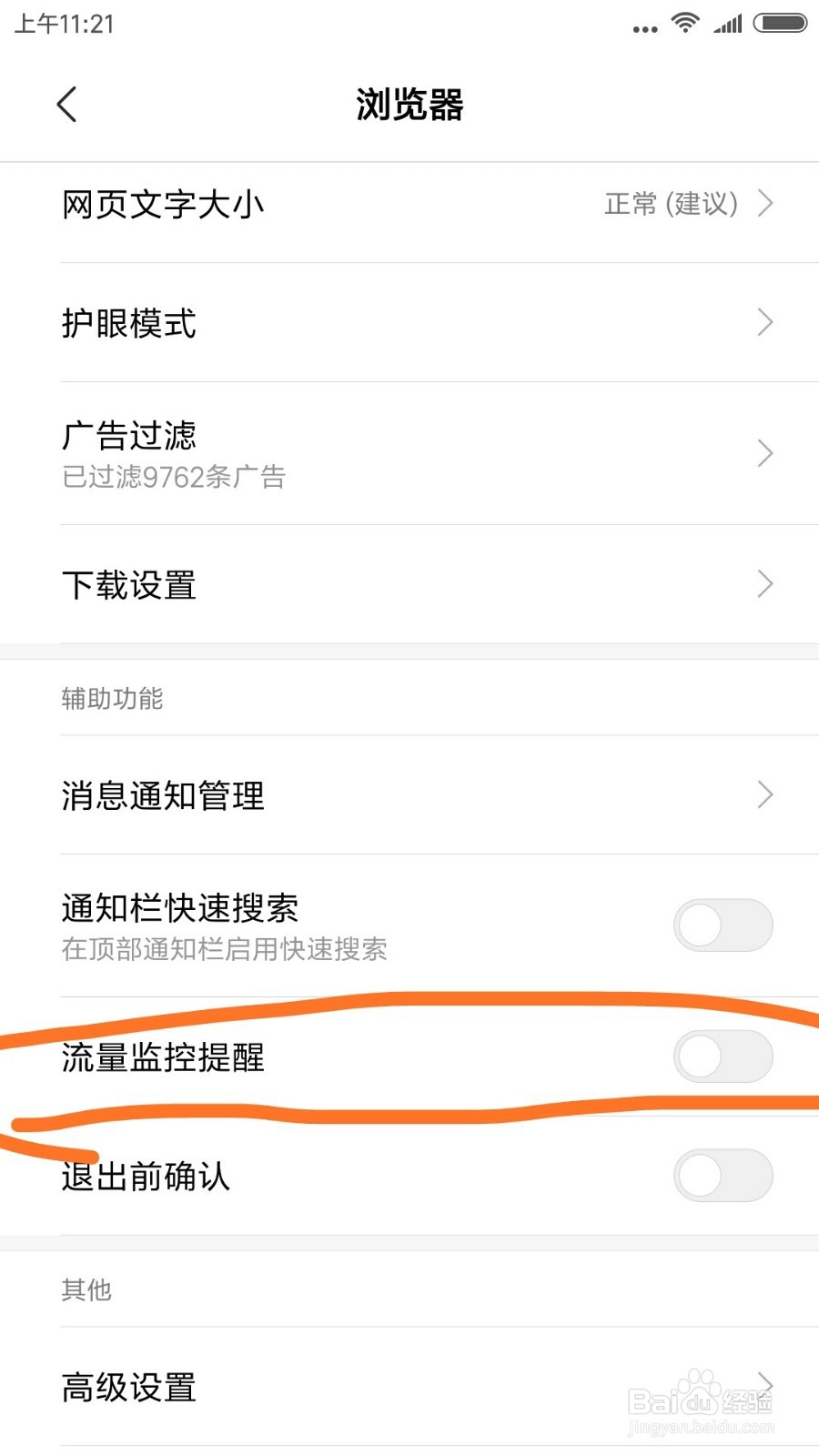Turn on 流量监控提醒 switch
819x1456 pixels.
723,1057
